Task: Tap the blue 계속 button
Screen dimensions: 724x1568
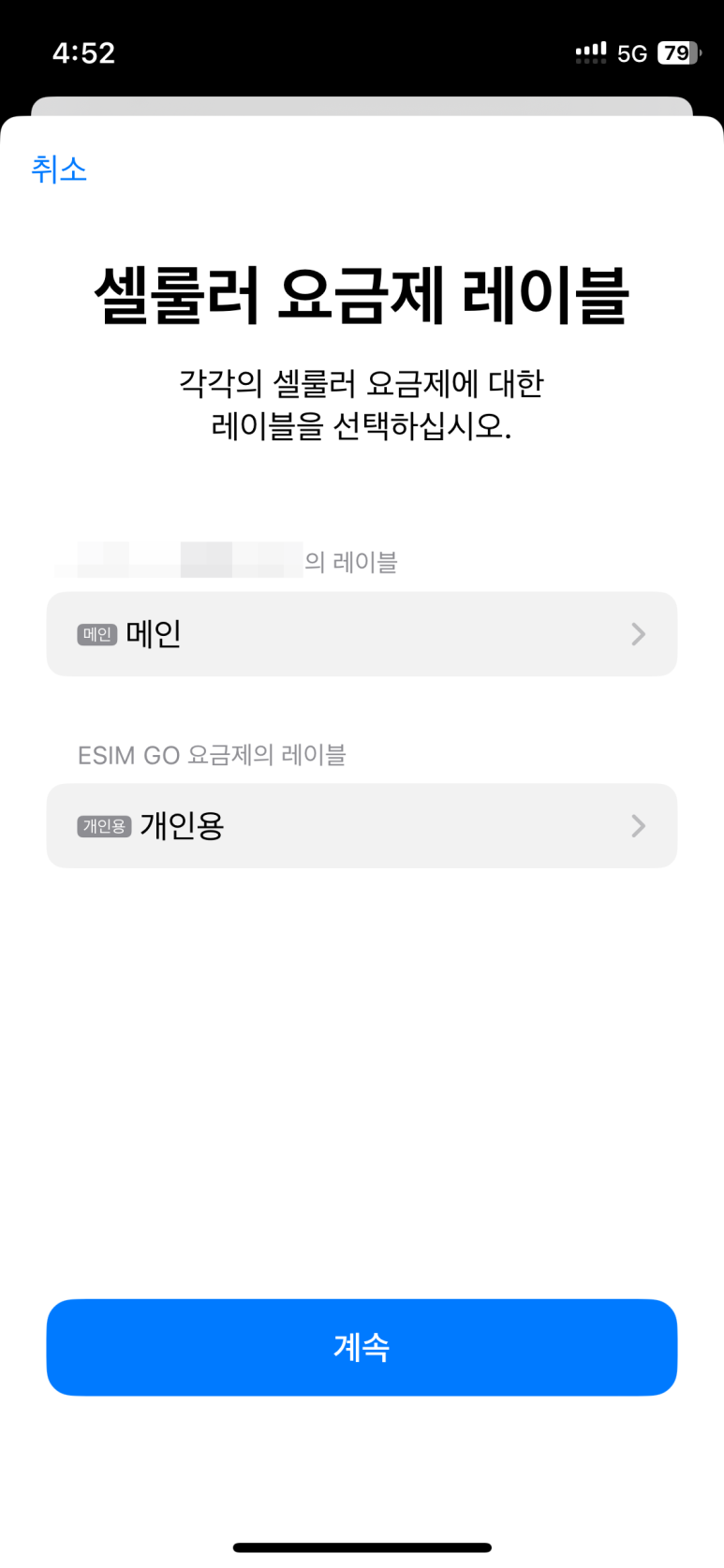Action: coord(362,1347)
